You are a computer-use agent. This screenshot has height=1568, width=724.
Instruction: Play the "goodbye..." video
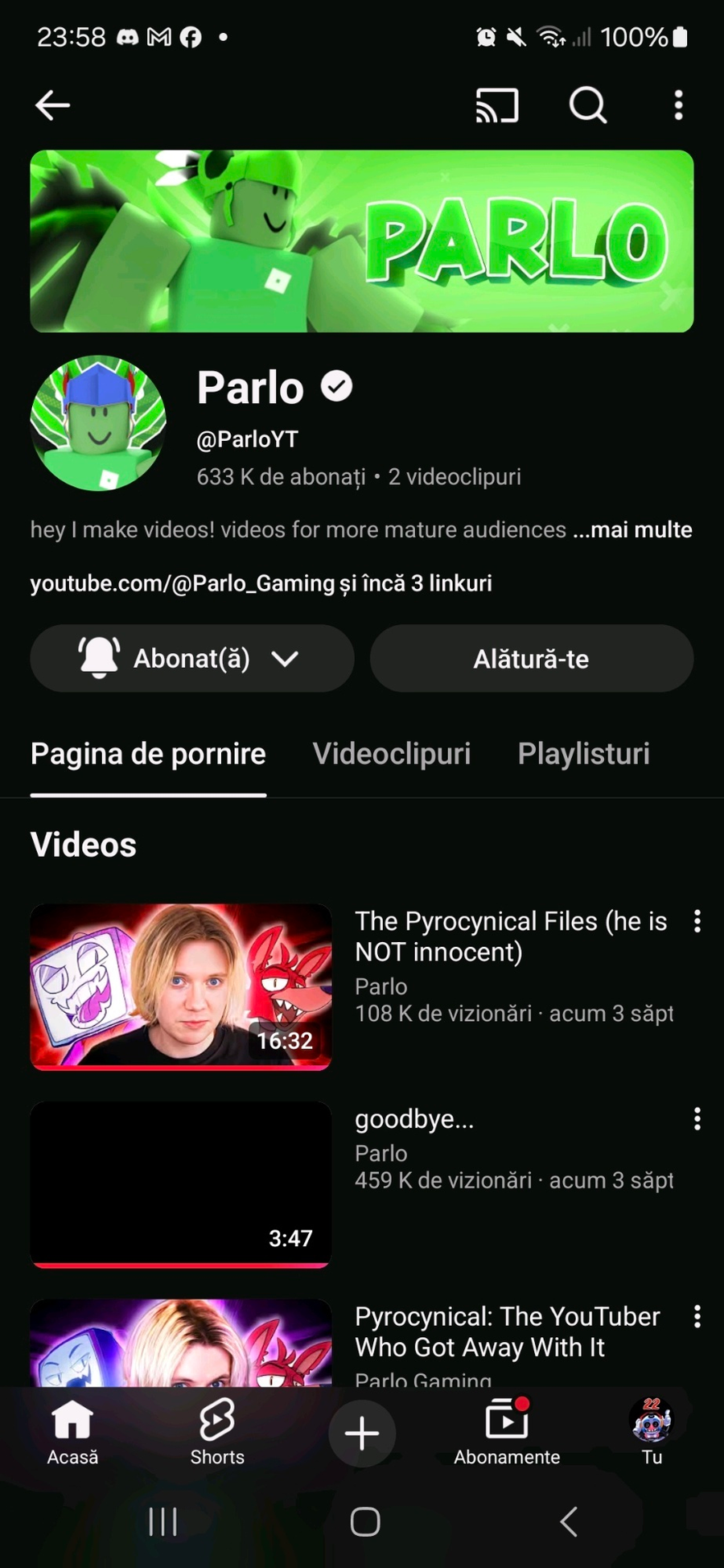[x=181, y=1183]
